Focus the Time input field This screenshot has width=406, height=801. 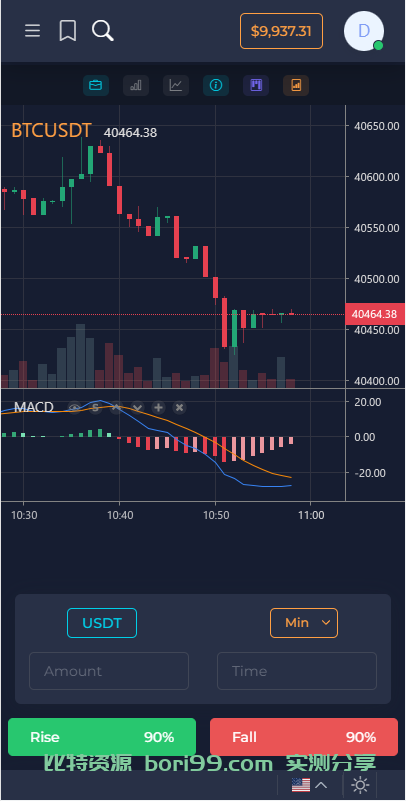(x=297, y=671)
